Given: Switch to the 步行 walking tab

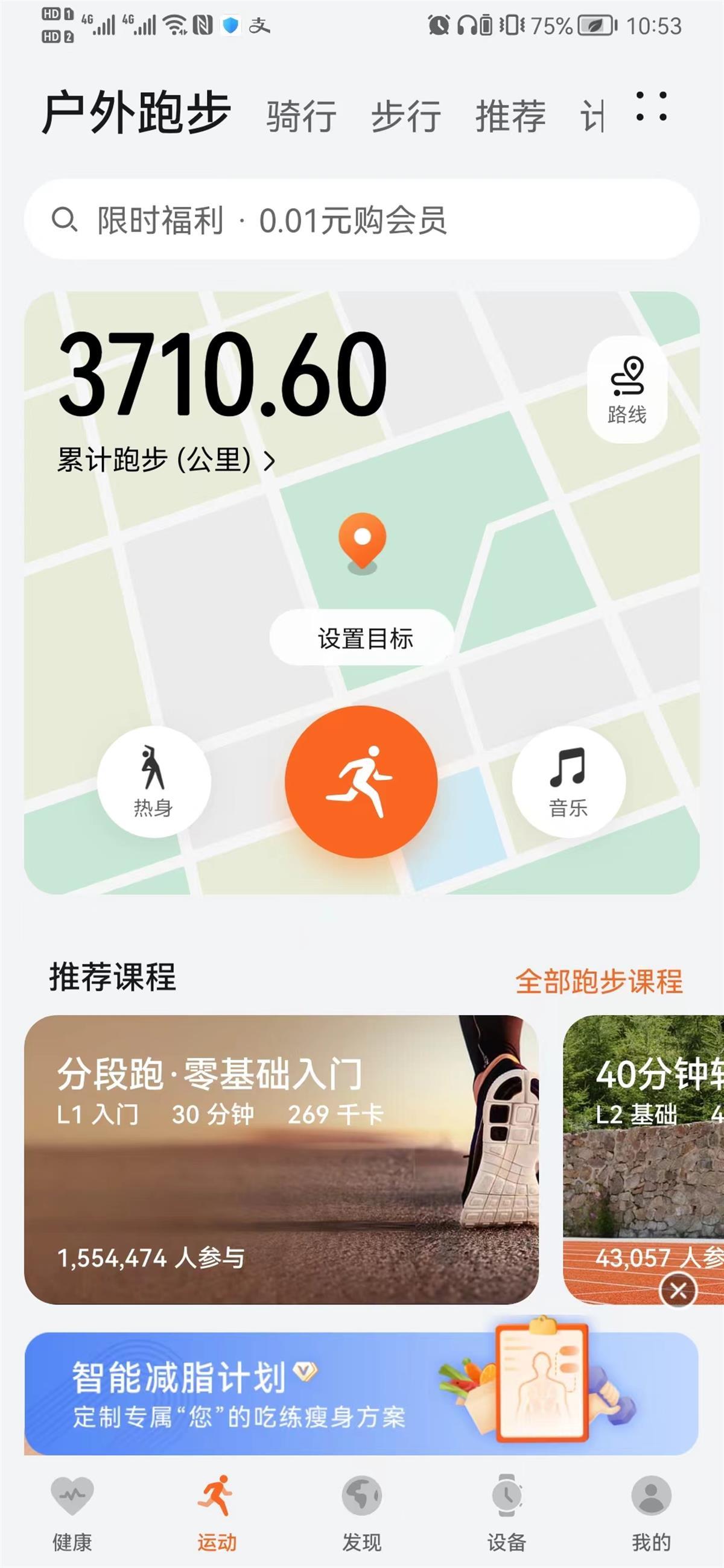Looking at the screenshot, I should pos(405,116).
